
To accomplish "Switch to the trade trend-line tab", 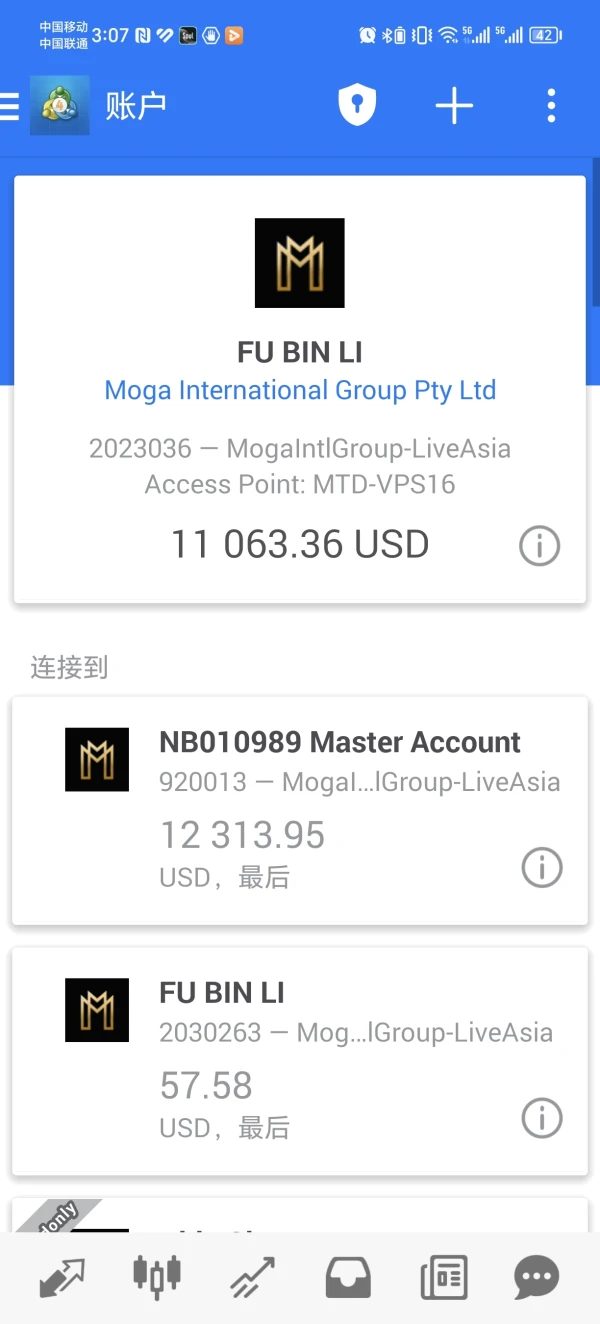I will point(252,1277).
